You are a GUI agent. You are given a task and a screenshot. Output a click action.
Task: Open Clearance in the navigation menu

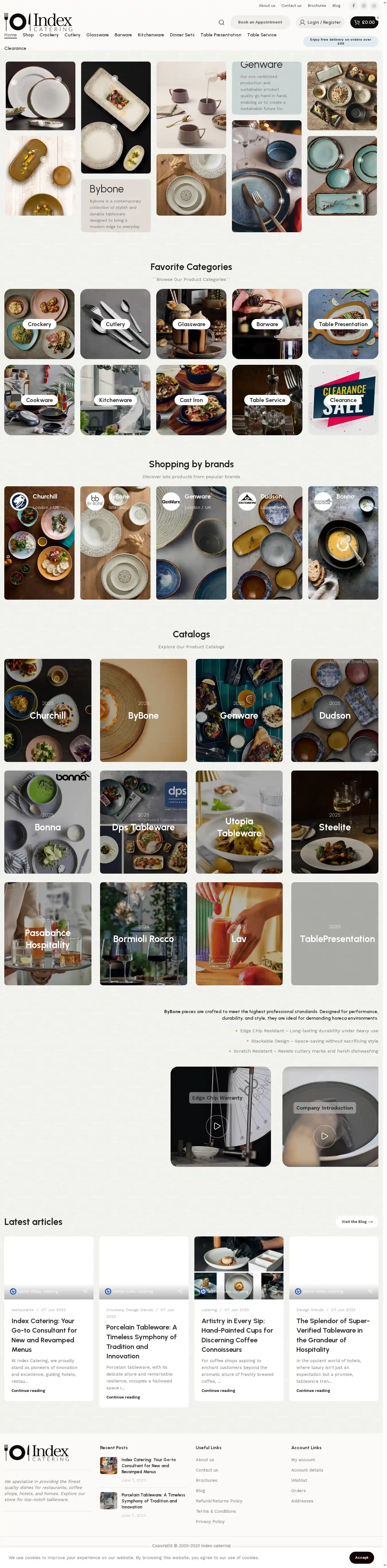[x=15, y=49]
